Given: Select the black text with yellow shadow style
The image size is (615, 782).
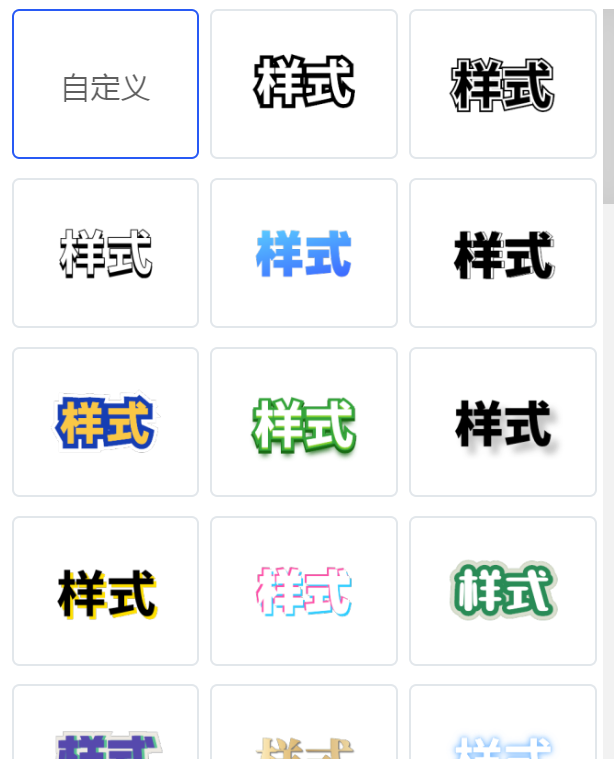Looking at the screenshot, I should click(x=105, y=591).
